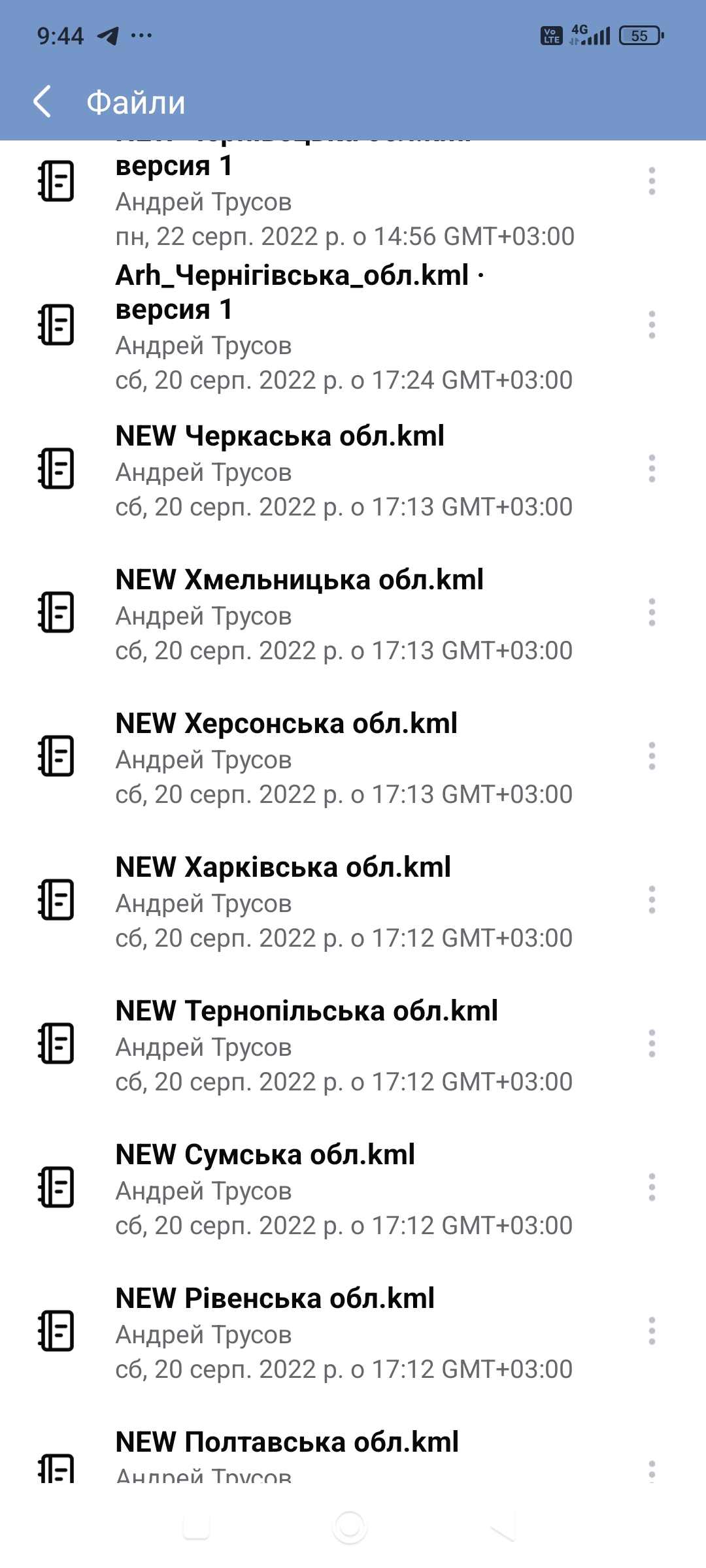Open three-dot menu of NEW Сумська обл.kml
This screenshot has height=1568, width=706.
point(652,1187)
